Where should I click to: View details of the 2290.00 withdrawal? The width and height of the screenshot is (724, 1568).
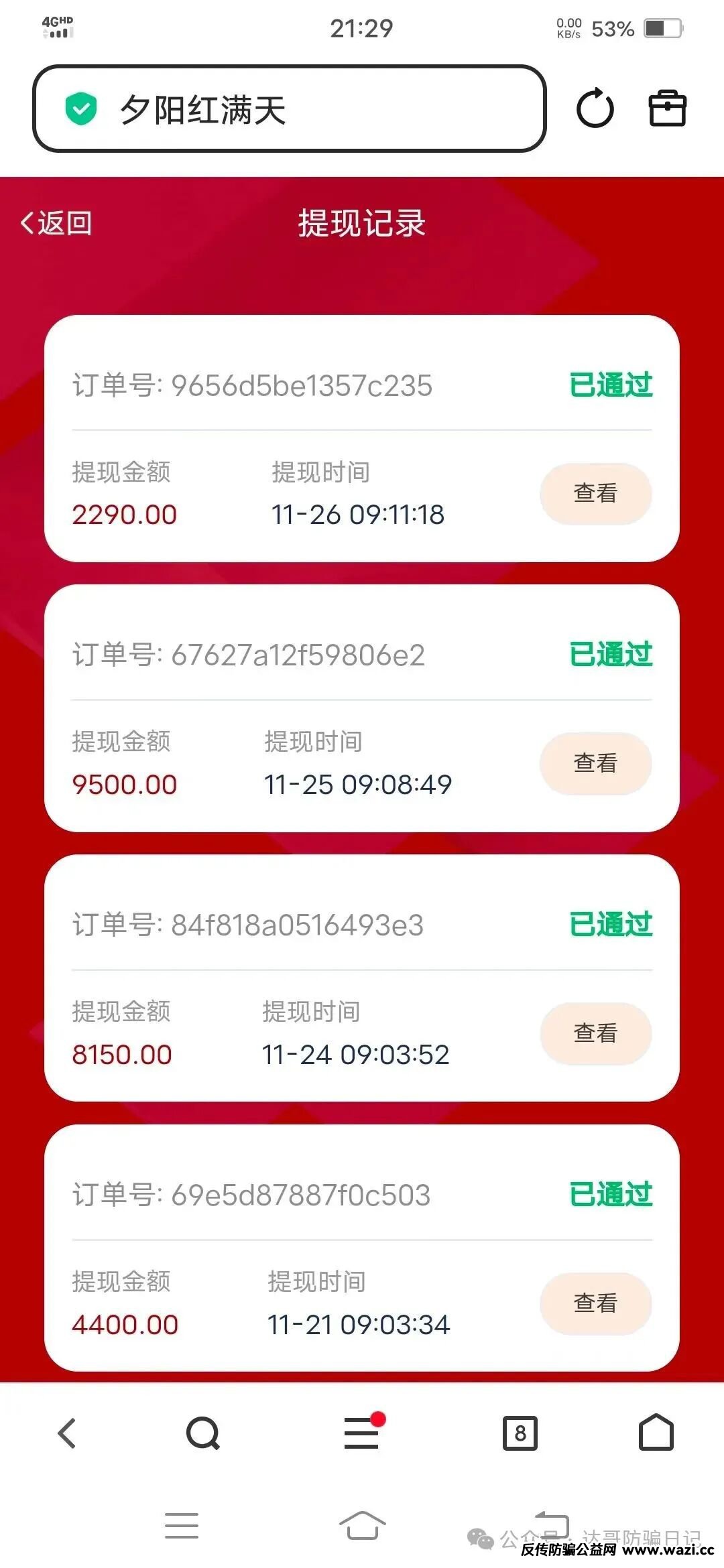(595, 493)
